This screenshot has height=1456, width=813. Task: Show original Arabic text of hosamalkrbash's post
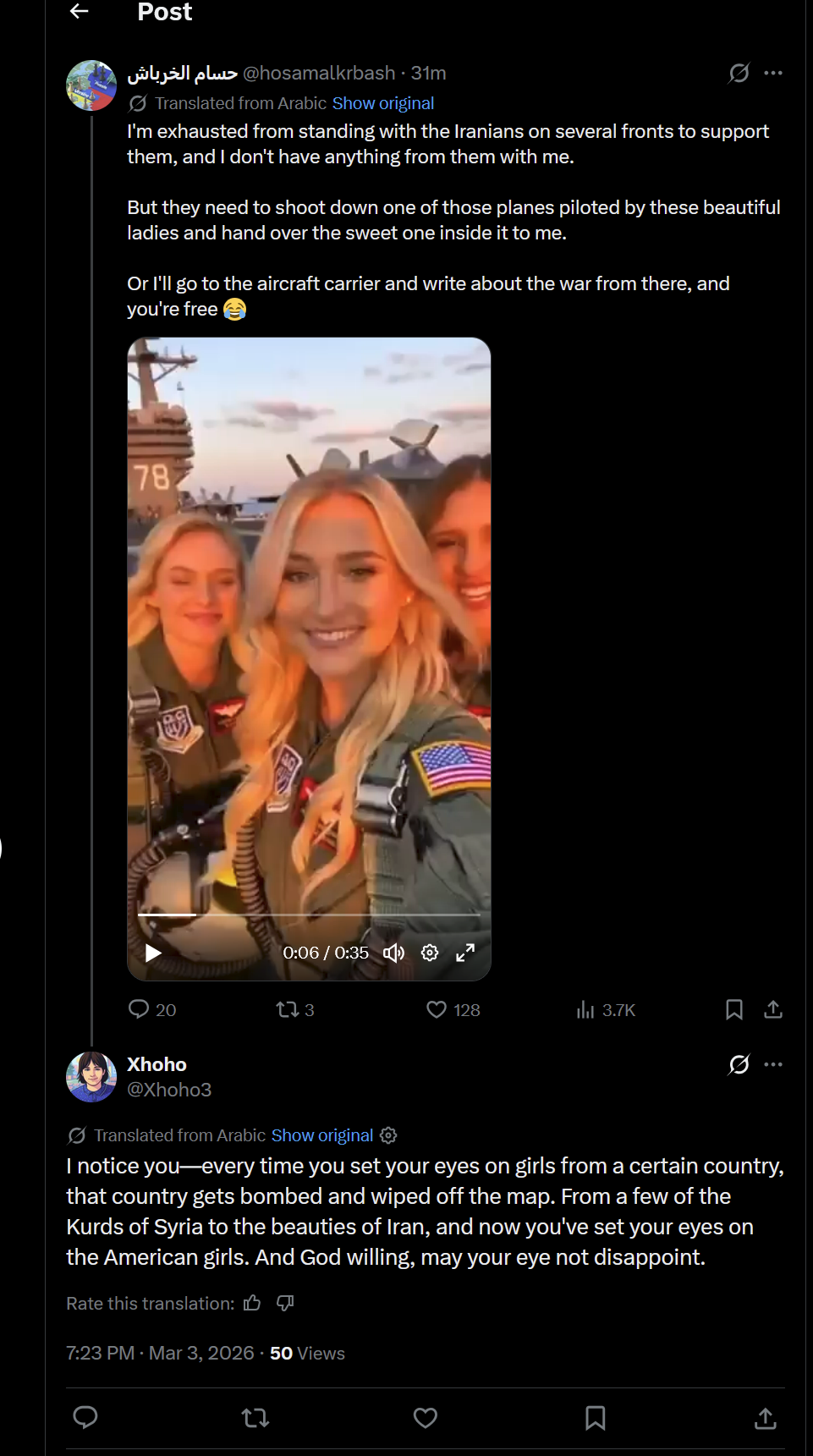click(x=382, y=103)
